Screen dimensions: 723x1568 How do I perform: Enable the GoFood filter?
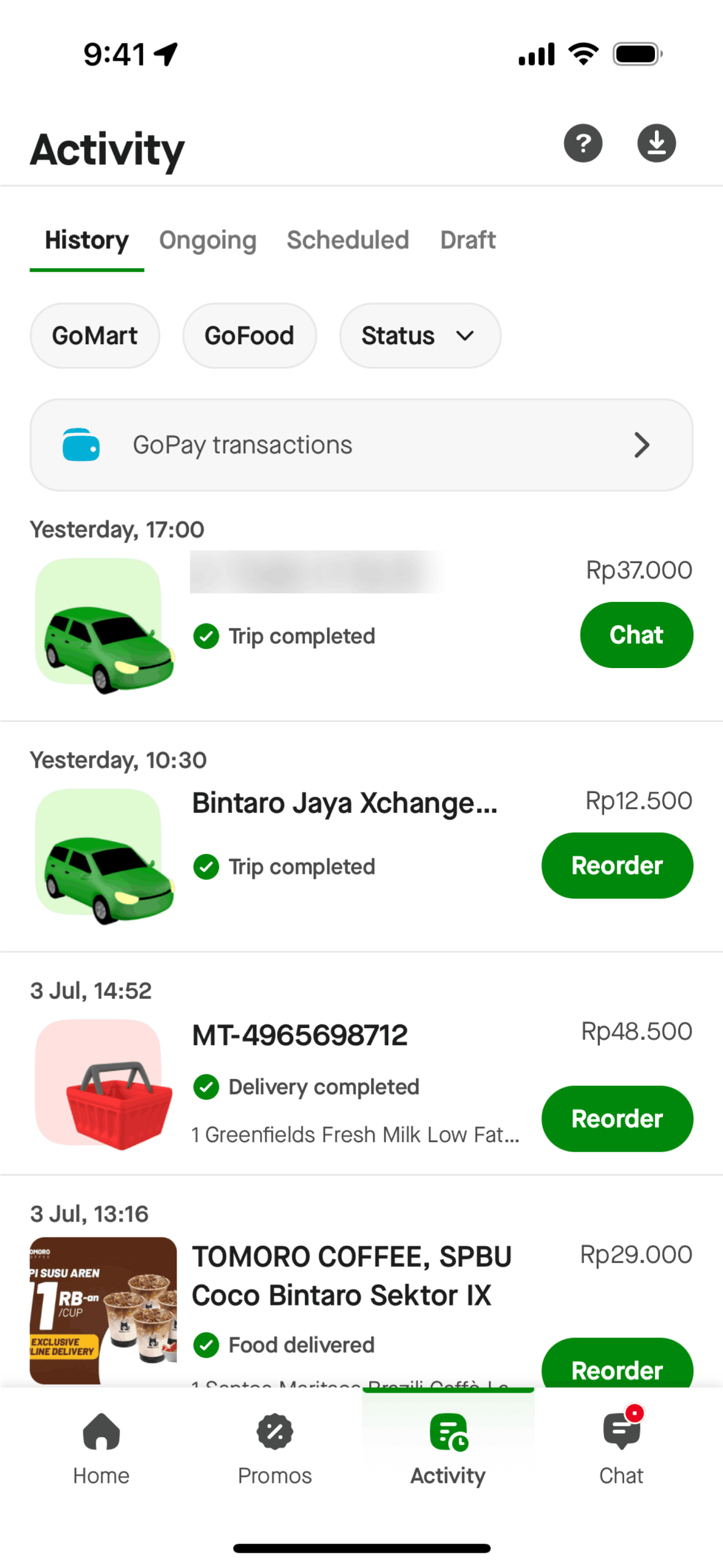(249, 335)
